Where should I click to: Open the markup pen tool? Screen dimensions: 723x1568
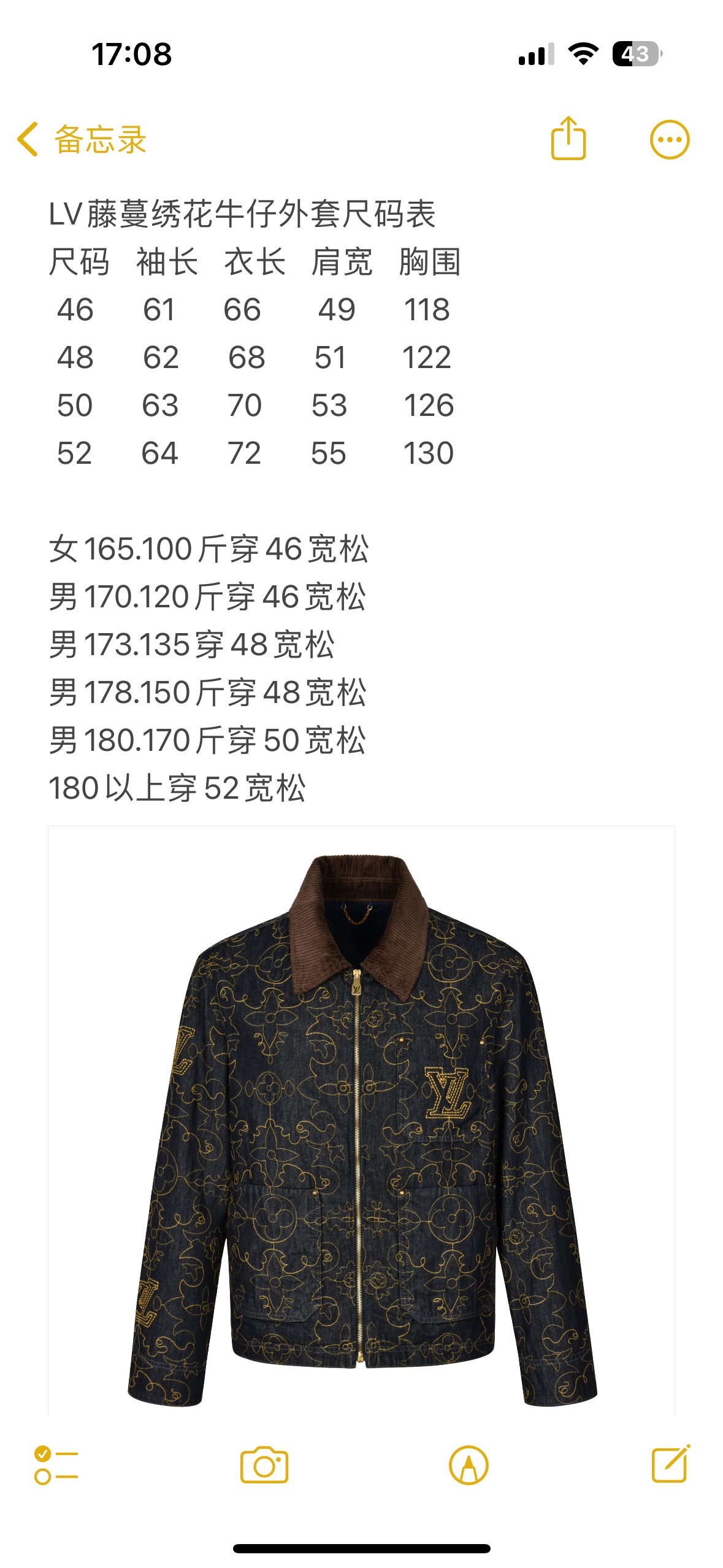(x=469, y=1465)
